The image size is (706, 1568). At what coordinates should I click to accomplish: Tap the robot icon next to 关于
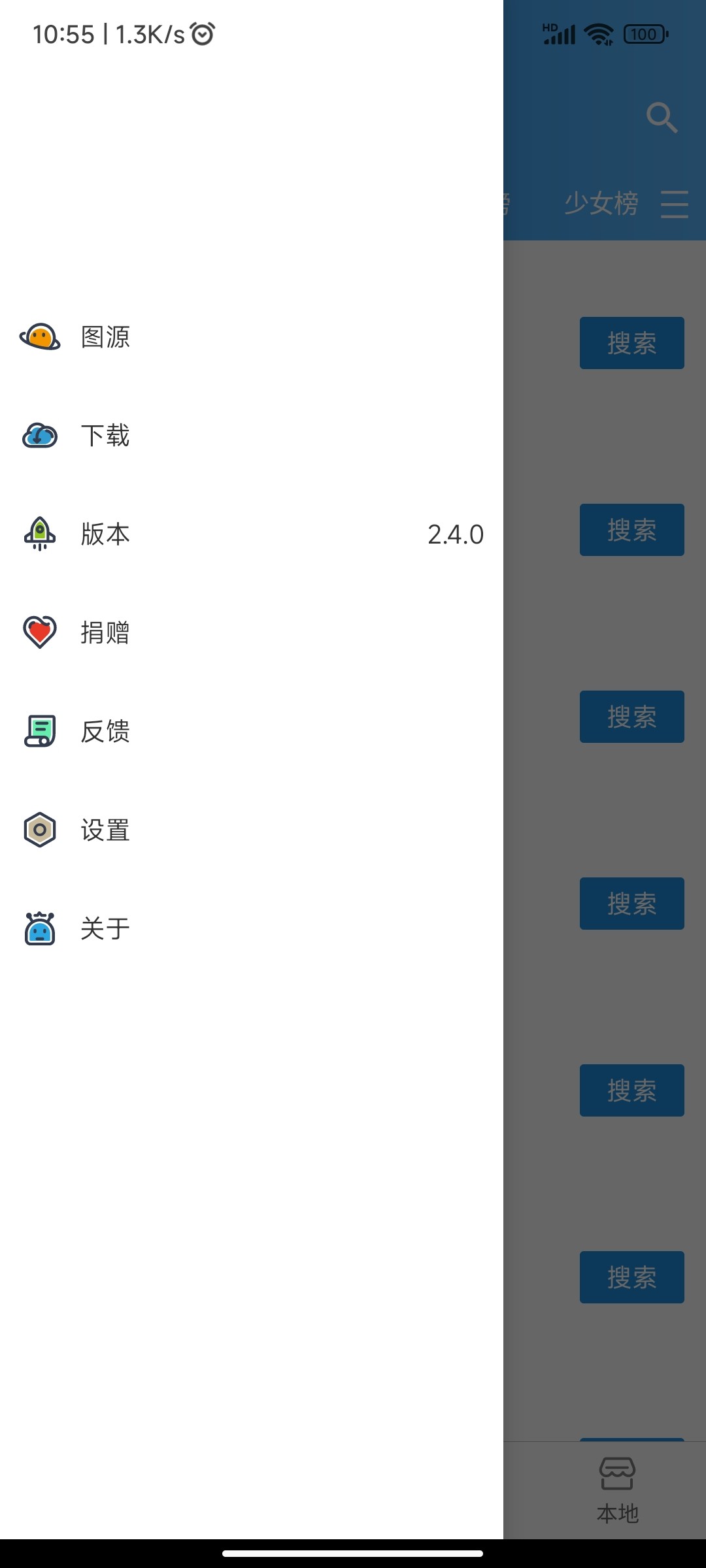click(x=39, y=928)
